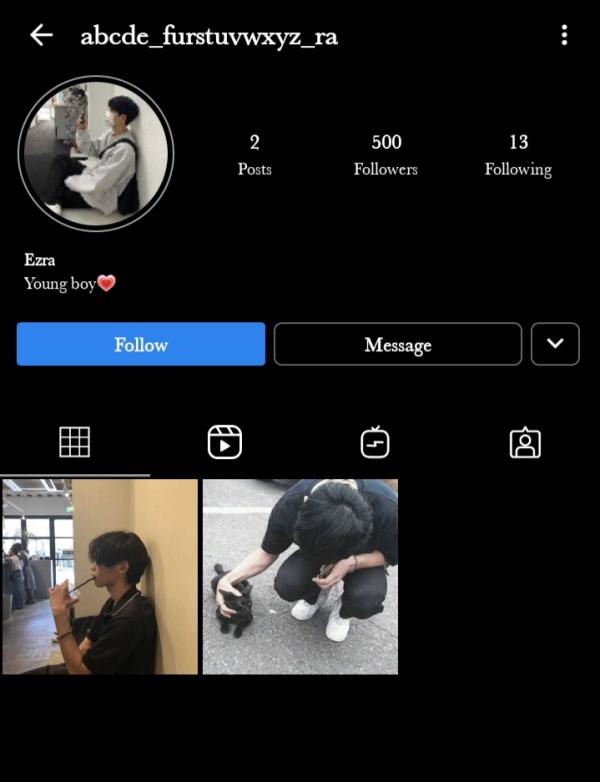Switch to the tagged photos tab

click(x=525, y=442)
